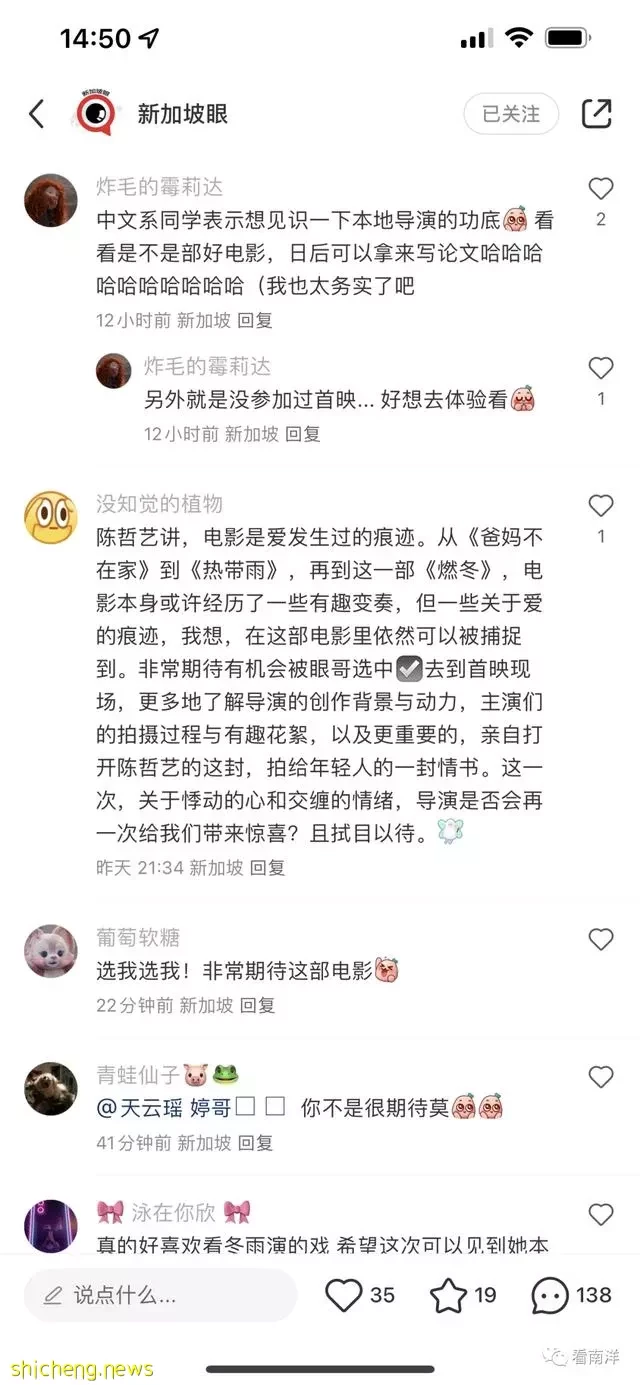Viewport: 640px width, 1385px height.
Task: Like 没知觉的植物's comment
Action: 600,505
